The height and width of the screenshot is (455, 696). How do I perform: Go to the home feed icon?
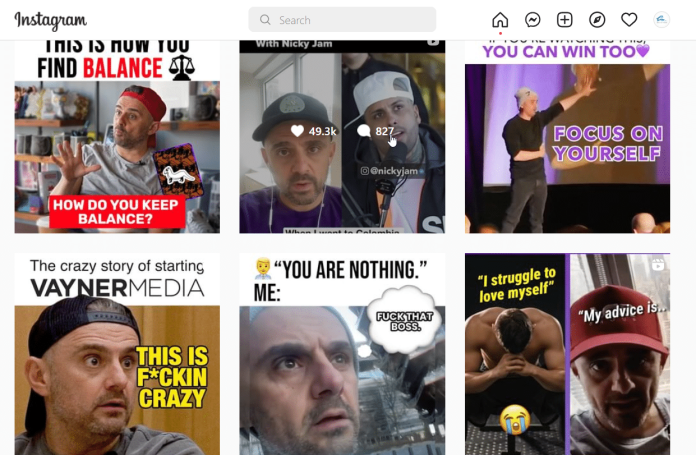pyautogui.click(x=500, y=20)
